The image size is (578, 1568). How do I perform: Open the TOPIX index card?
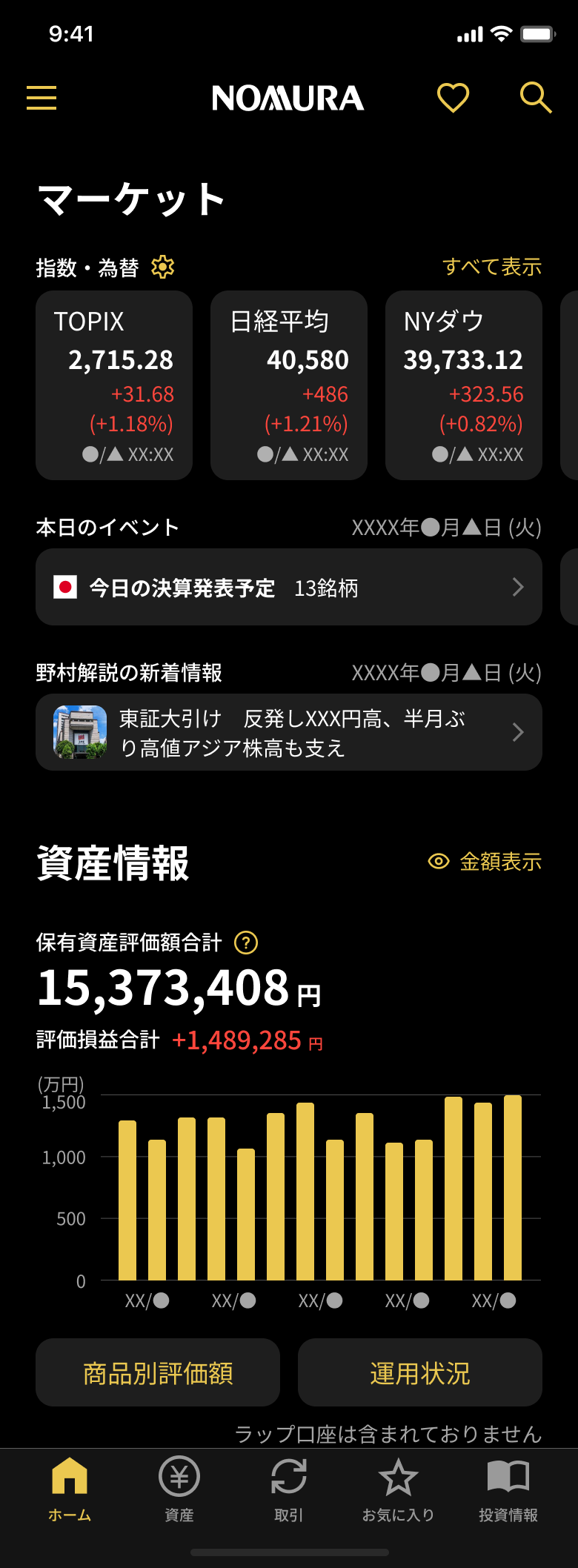114,385
